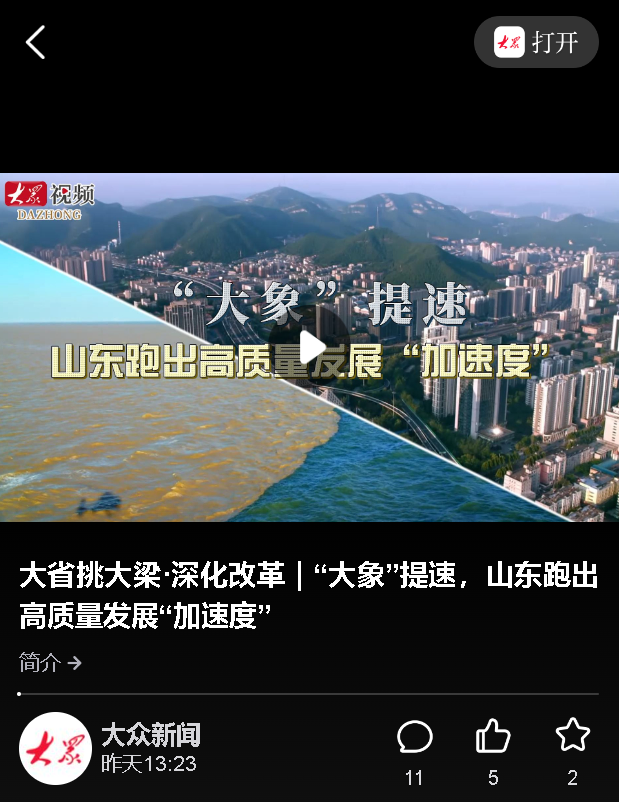Tap the 打开 button to open the app
Screen dimensions: 619x802
point(536,42)
